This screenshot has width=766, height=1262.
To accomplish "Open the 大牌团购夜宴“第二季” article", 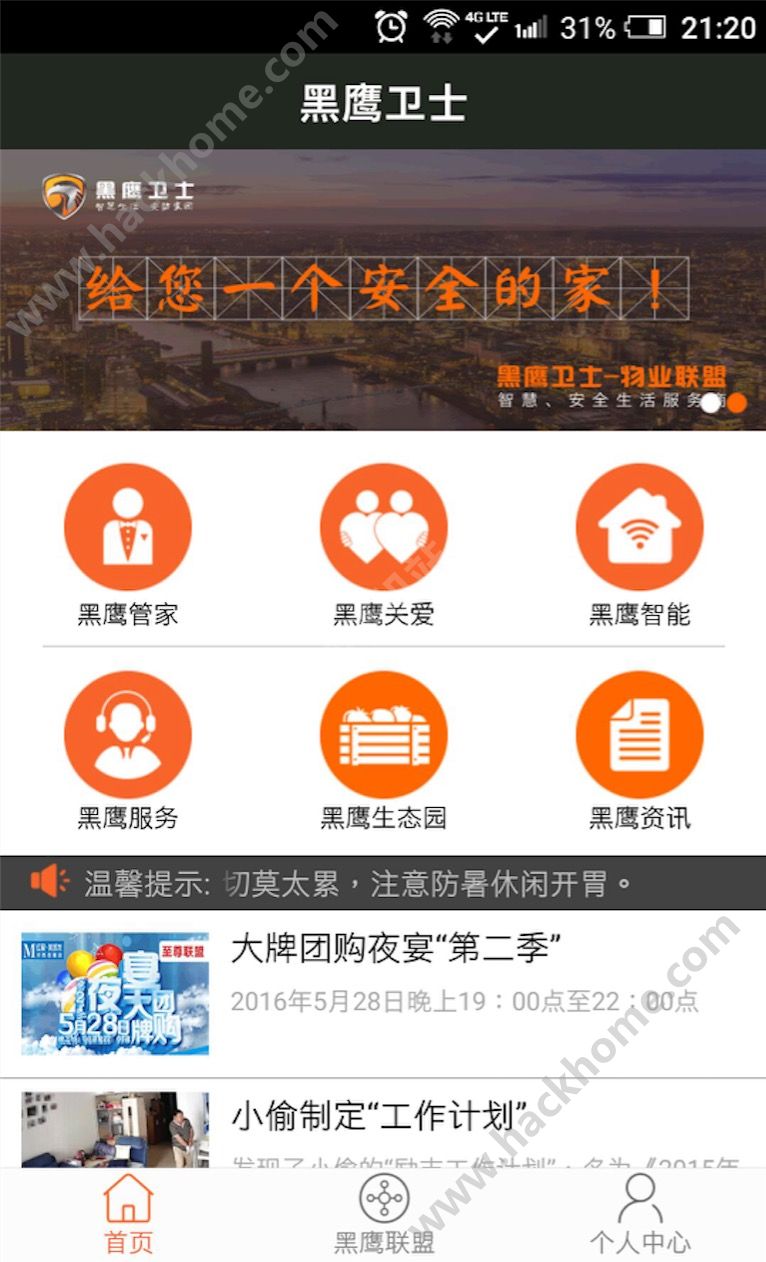I will pos(383,994).
